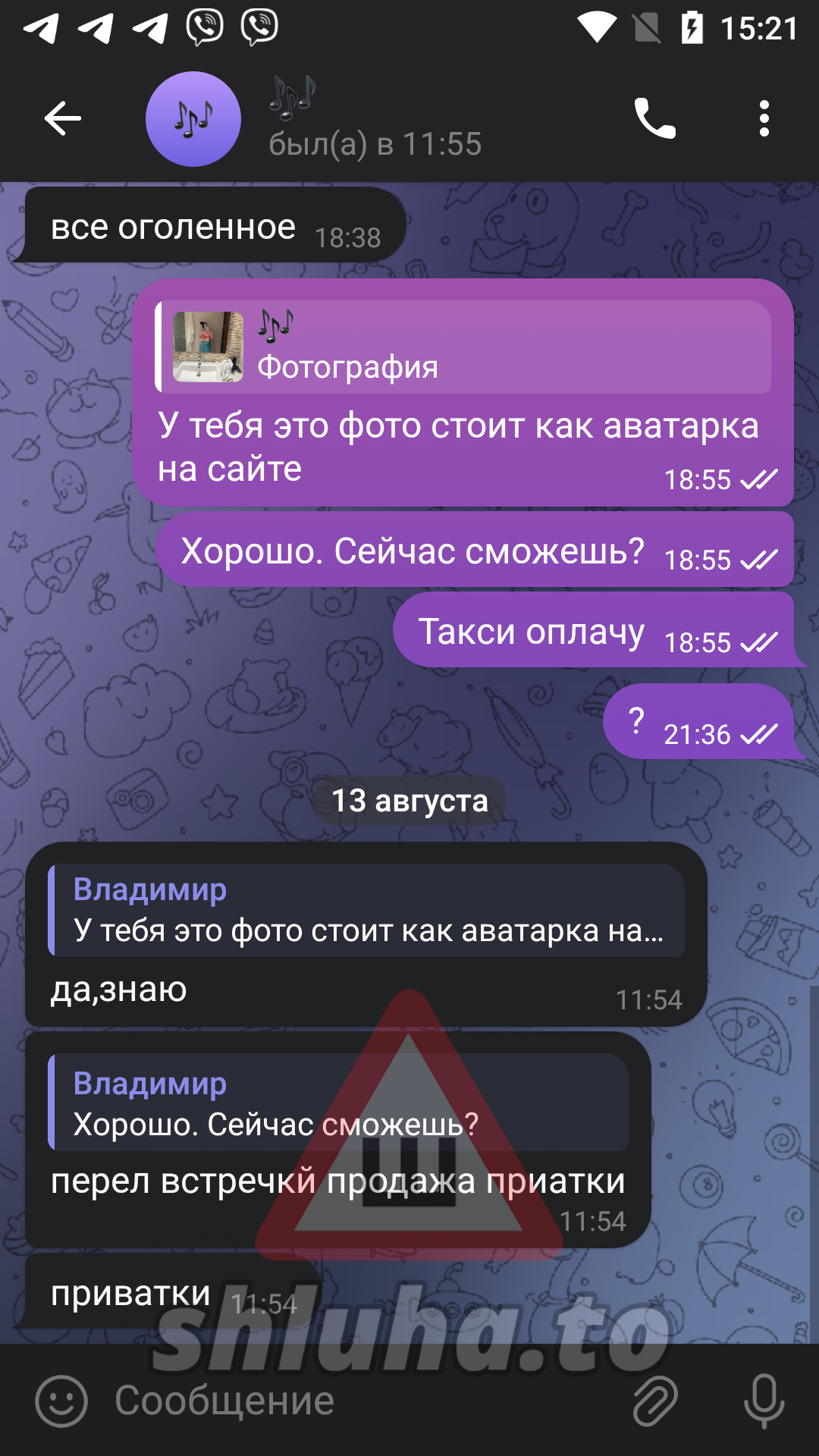Attach a file with the paperclip

coord(654,1400)
